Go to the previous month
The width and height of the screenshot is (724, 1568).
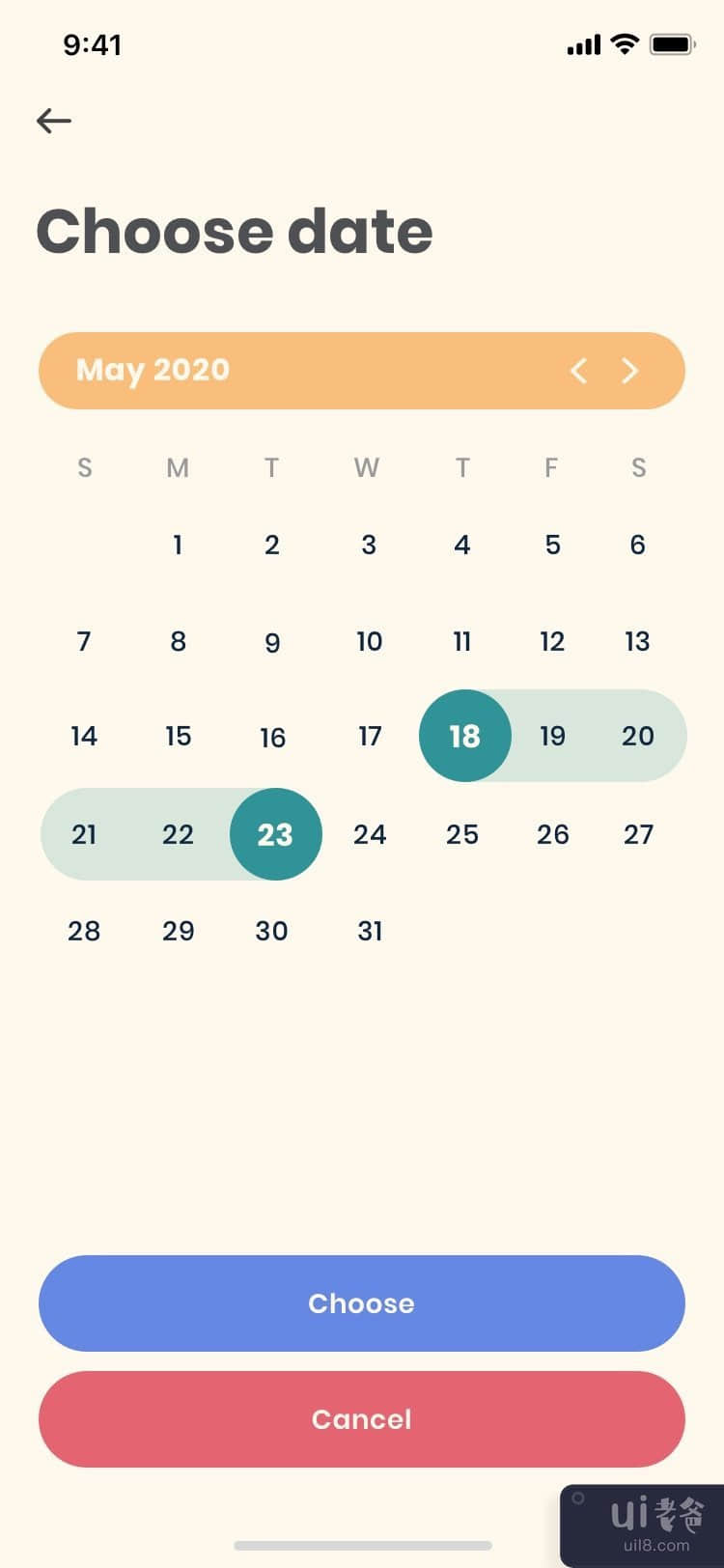pyautogui.click(x=578, y=371)
